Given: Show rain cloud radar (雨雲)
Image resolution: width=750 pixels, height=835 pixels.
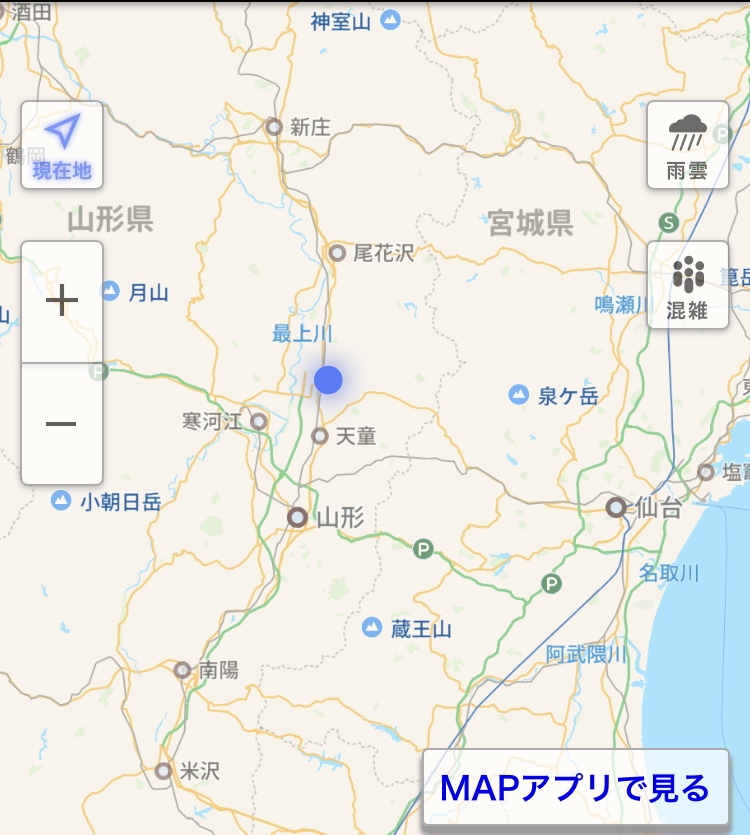Looking at the screenshot, I should click(x=687, y=146).
